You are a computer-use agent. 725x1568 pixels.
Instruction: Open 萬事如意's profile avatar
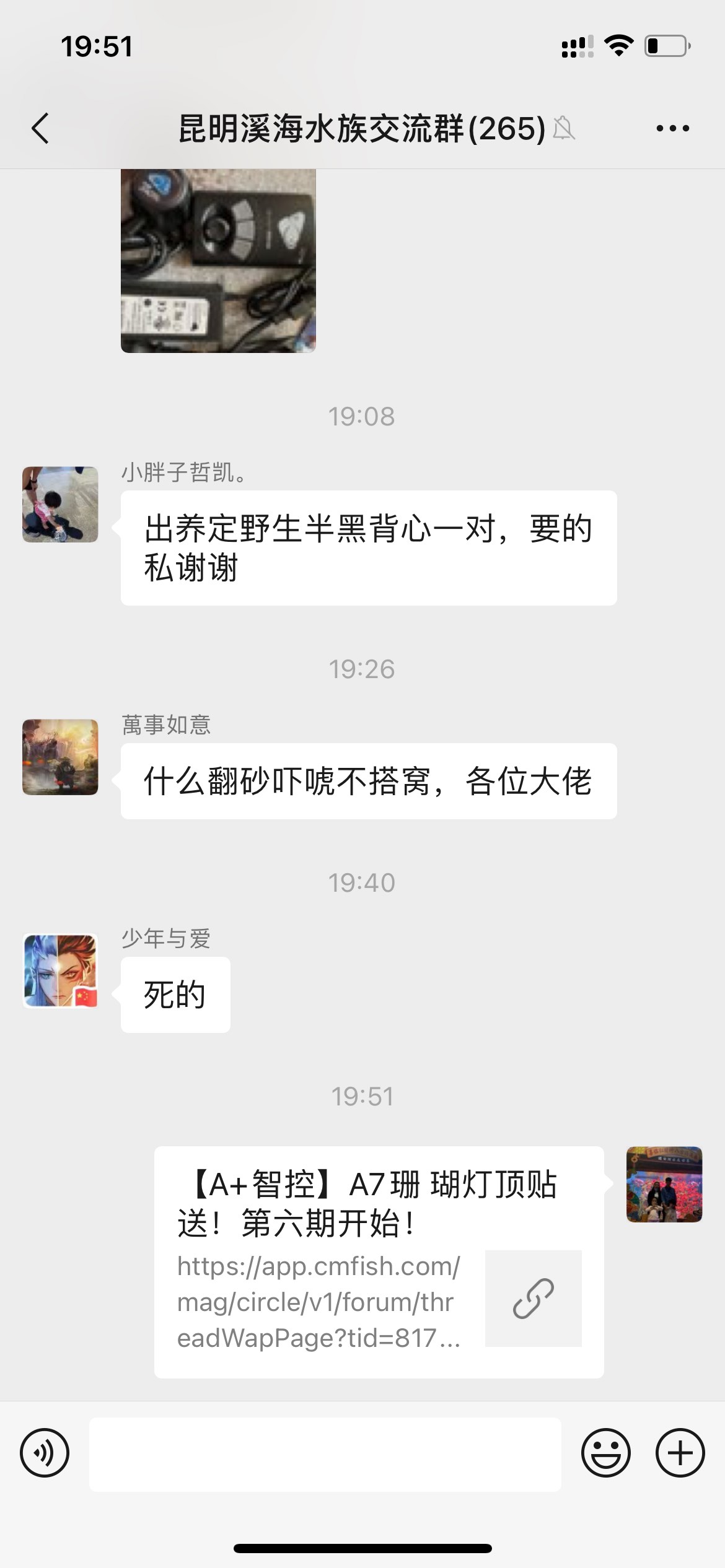tap(60, 757)
